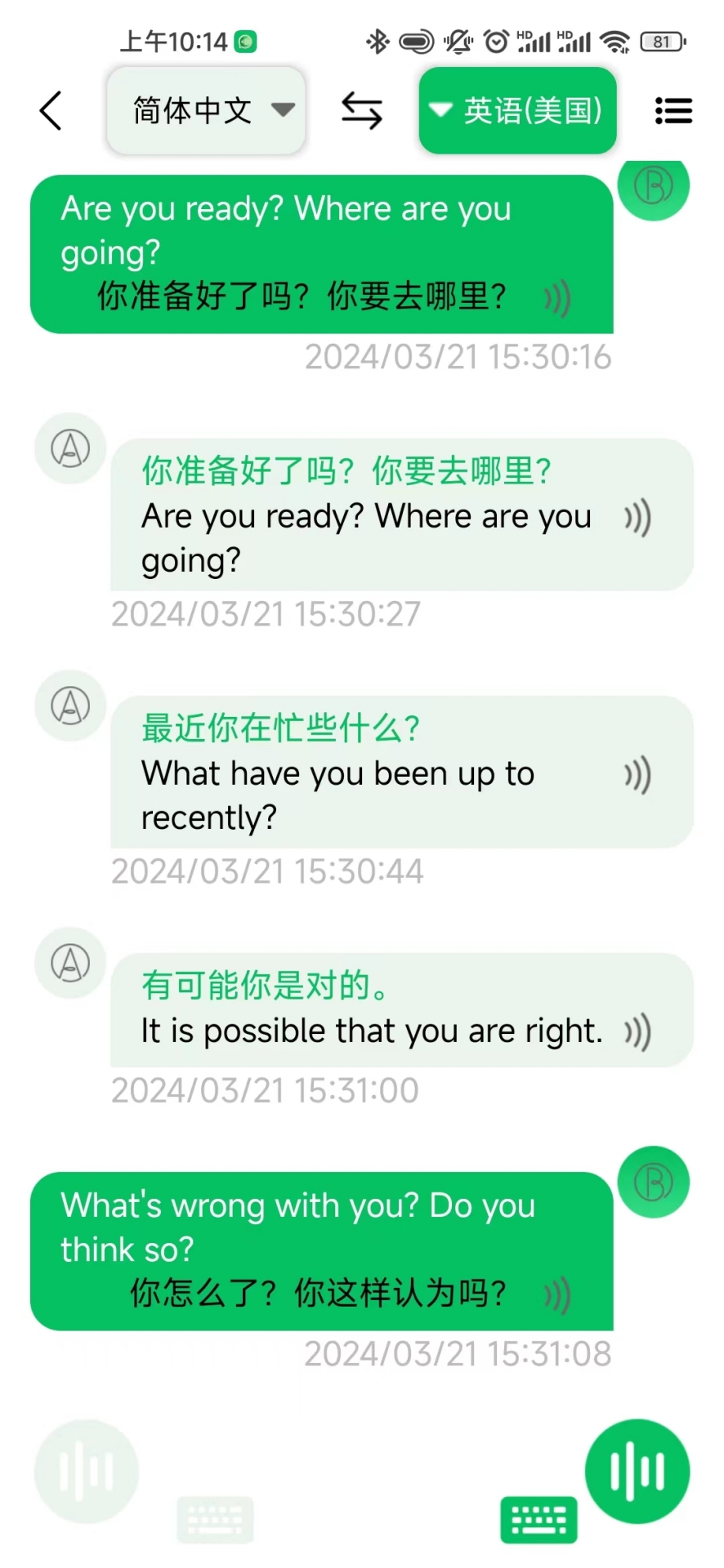Play audio of the 'What's wrong with you?' message
The image size is (724, 1568).
pyautogui.click(x=556, y=1293)
